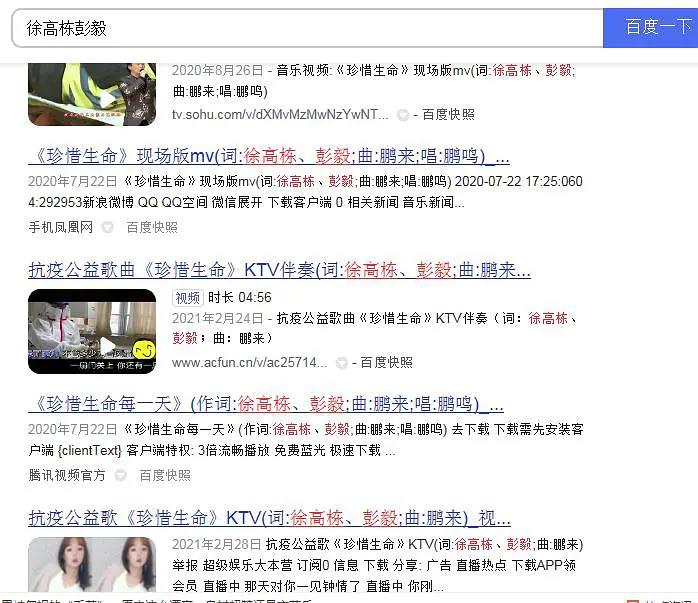Play the acfun KTV伴奏 video thumbnail
Screen dimensions: 698x603
[x=92, y=331]
